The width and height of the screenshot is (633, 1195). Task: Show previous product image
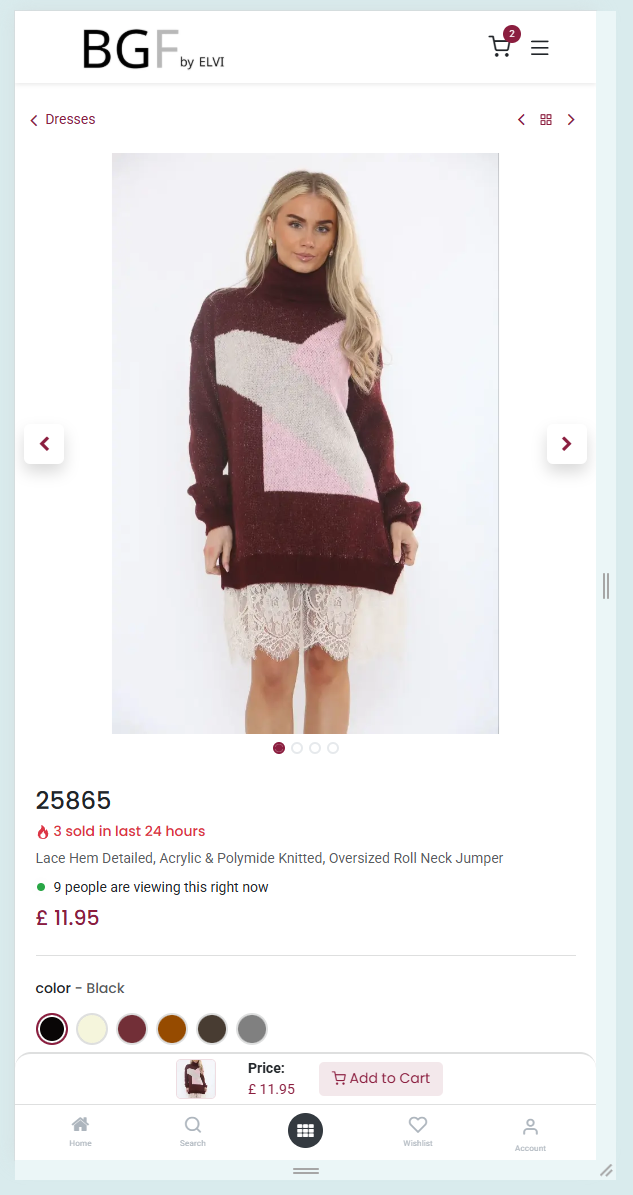click(44, 444)
